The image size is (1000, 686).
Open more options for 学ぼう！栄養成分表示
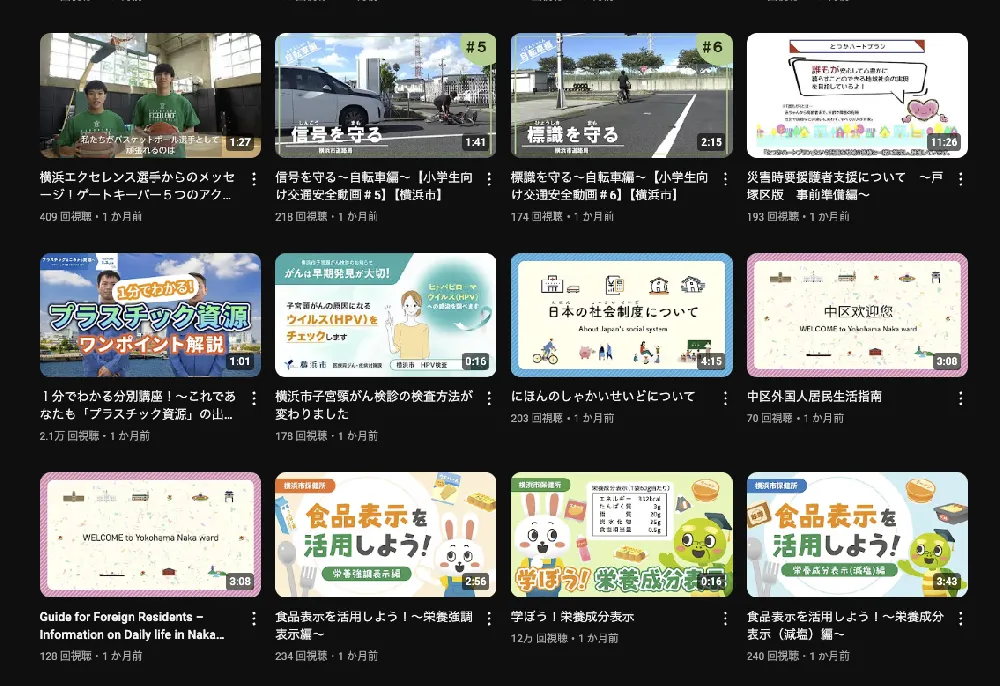(725, 618)
